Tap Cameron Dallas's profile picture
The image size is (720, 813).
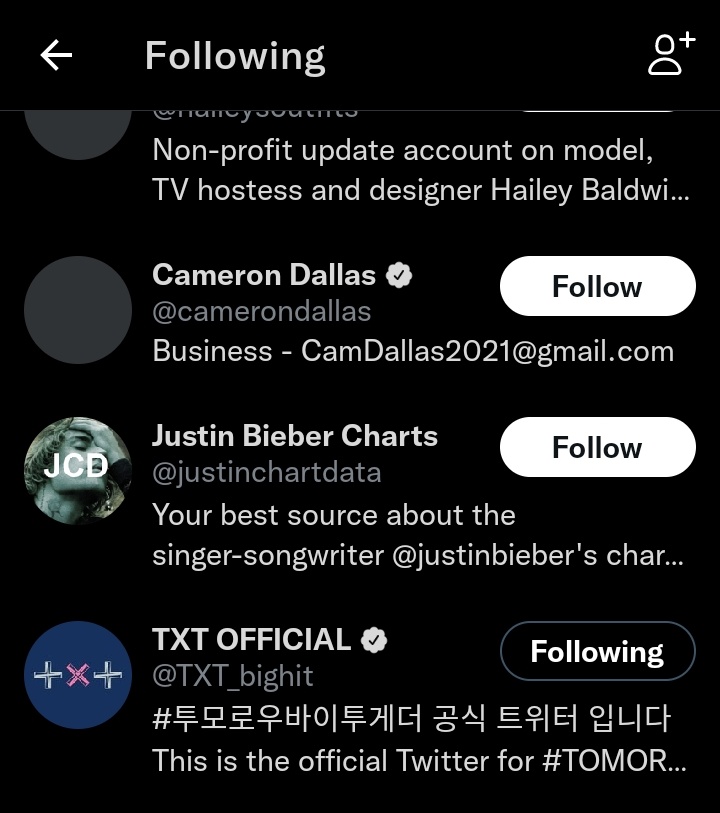78,310
